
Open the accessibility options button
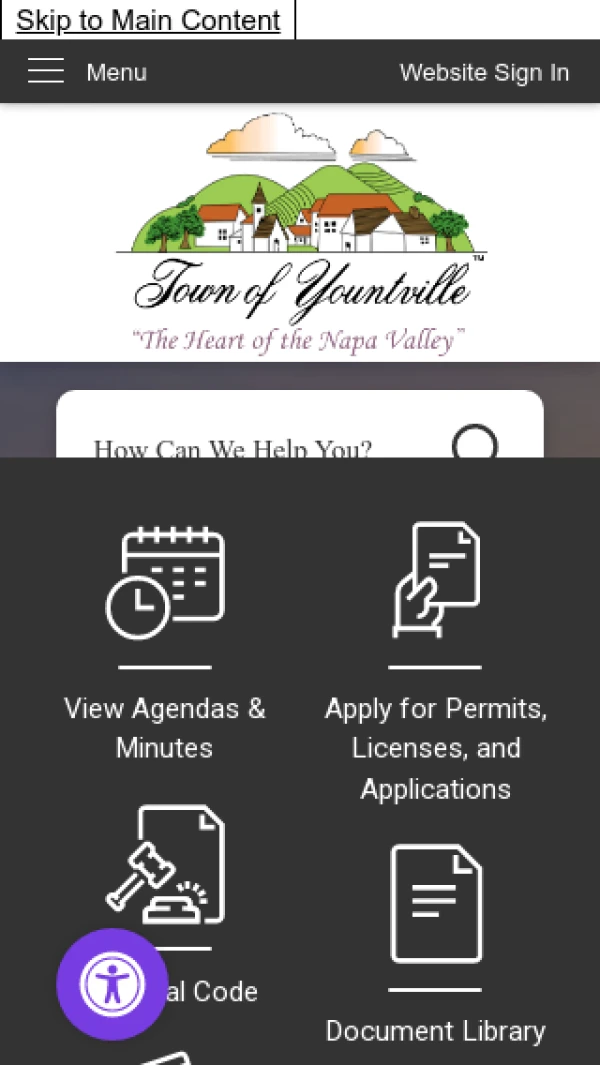click(x=112, y=985)
